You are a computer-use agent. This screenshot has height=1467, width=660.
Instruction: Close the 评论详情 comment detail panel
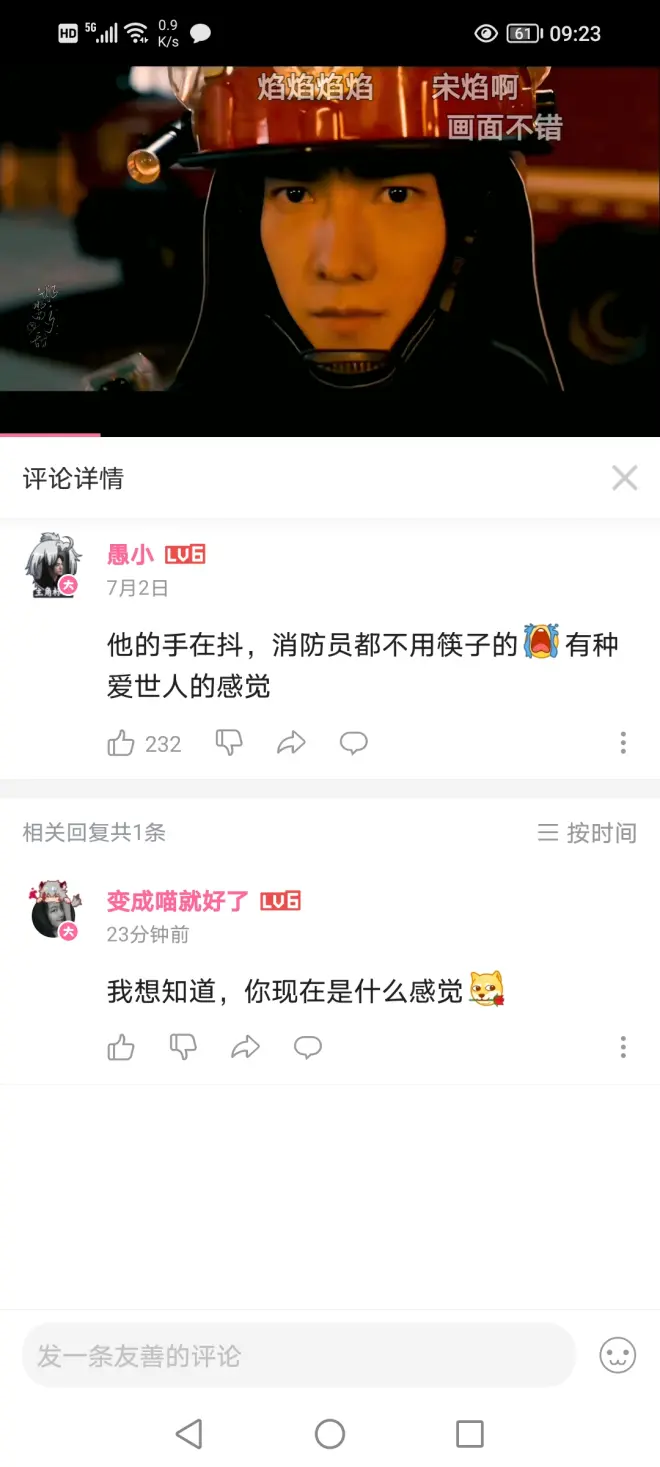click(624, 478)
